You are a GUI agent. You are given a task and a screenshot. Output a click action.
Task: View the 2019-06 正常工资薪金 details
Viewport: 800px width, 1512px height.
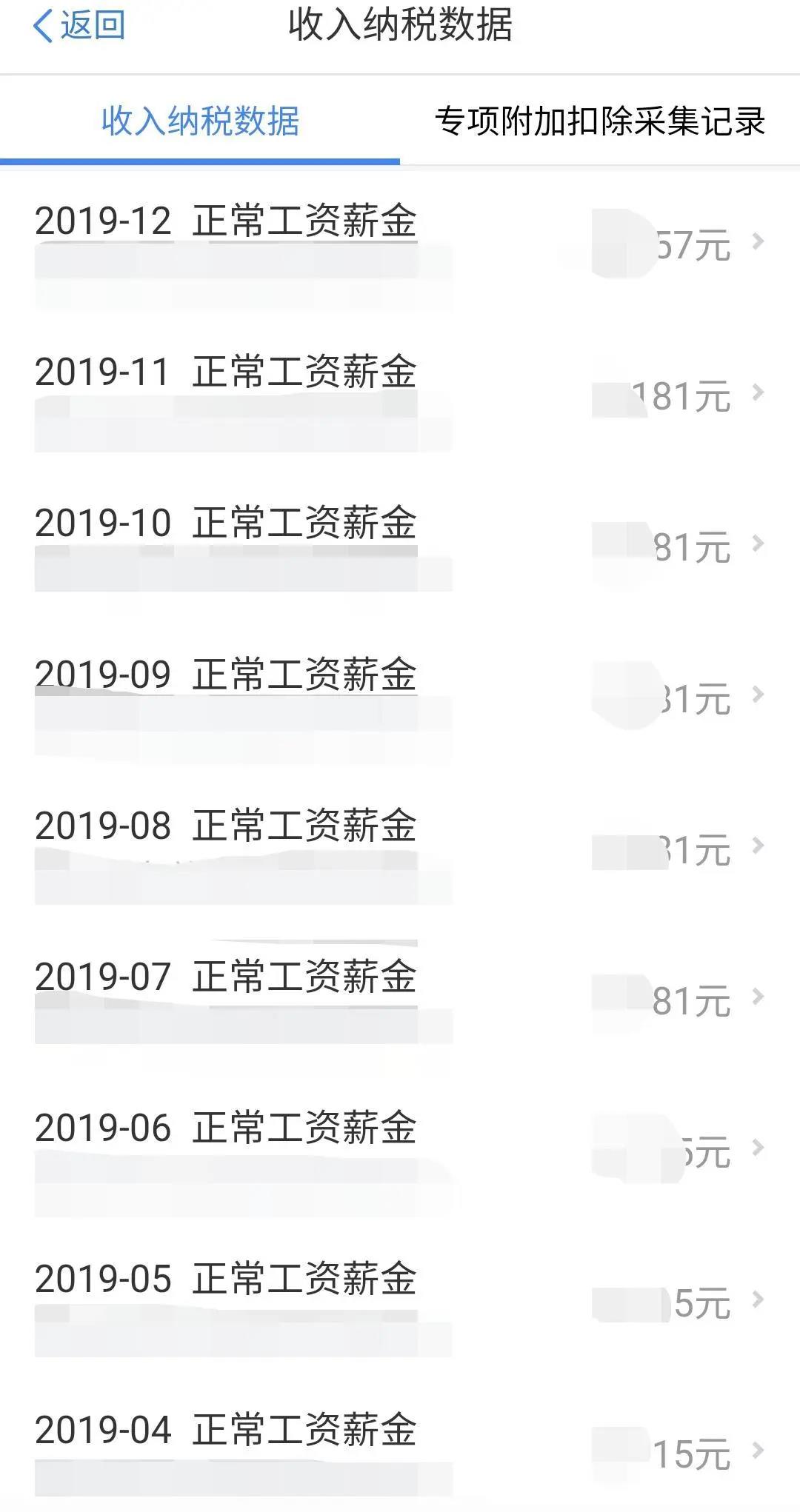click(400, 1154)
